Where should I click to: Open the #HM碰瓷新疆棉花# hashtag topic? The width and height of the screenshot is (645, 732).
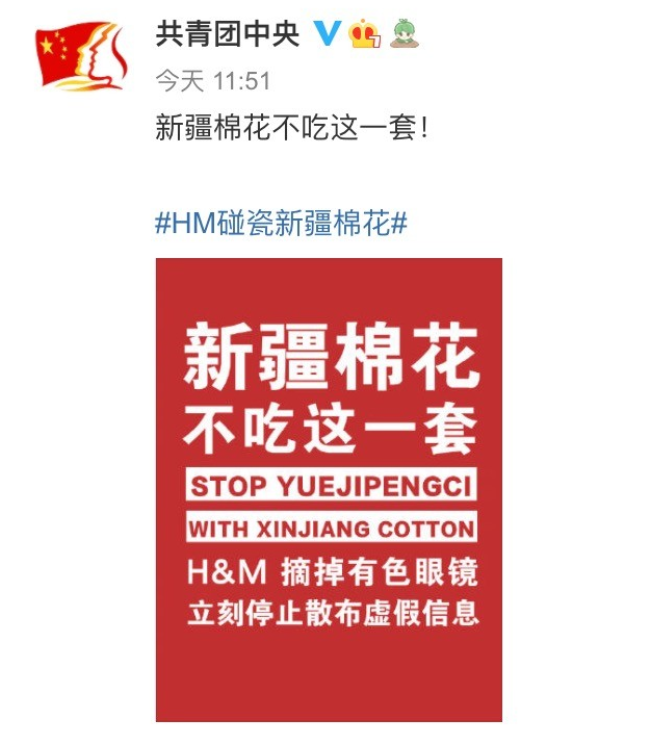tap(281, 223)
